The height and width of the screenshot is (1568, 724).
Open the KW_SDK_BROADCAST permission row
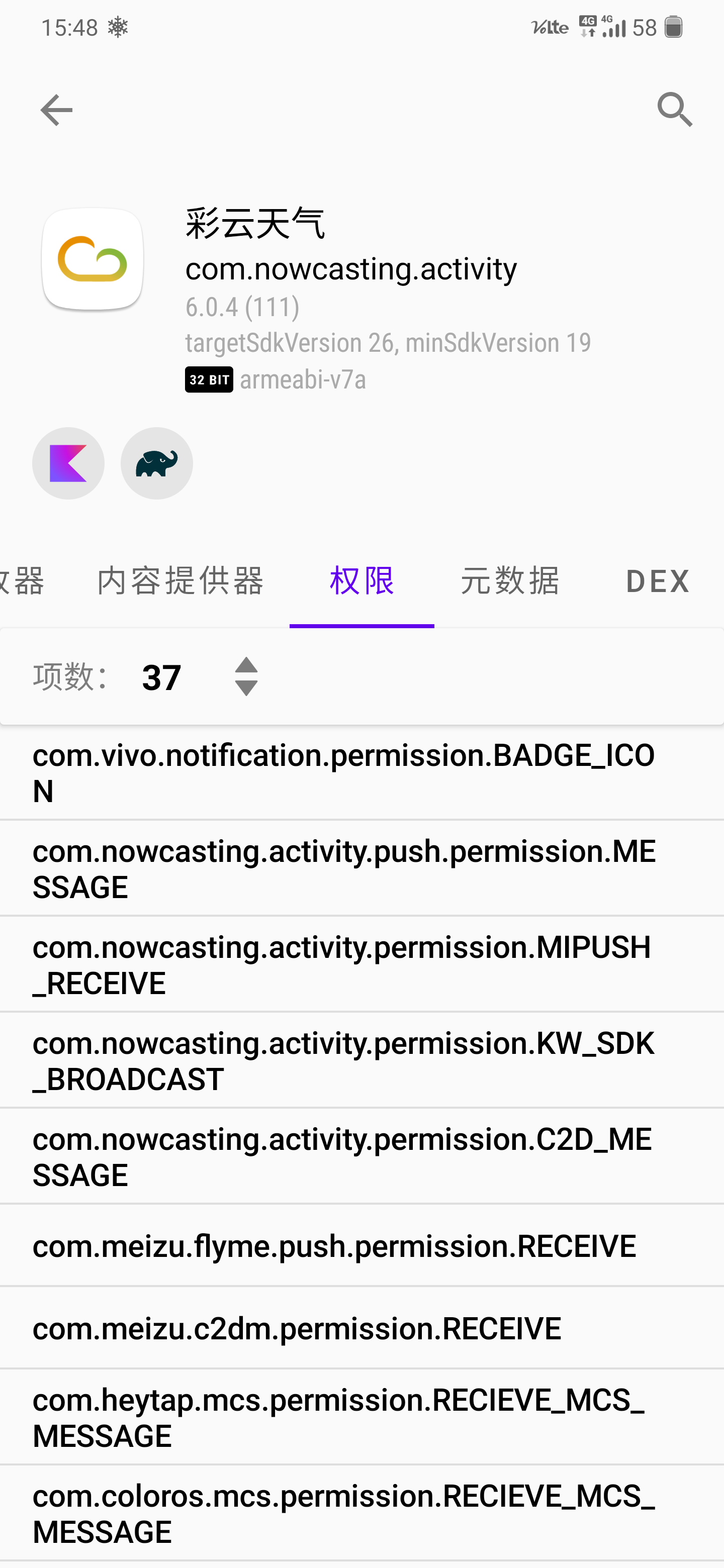(x=361, y=1061)
